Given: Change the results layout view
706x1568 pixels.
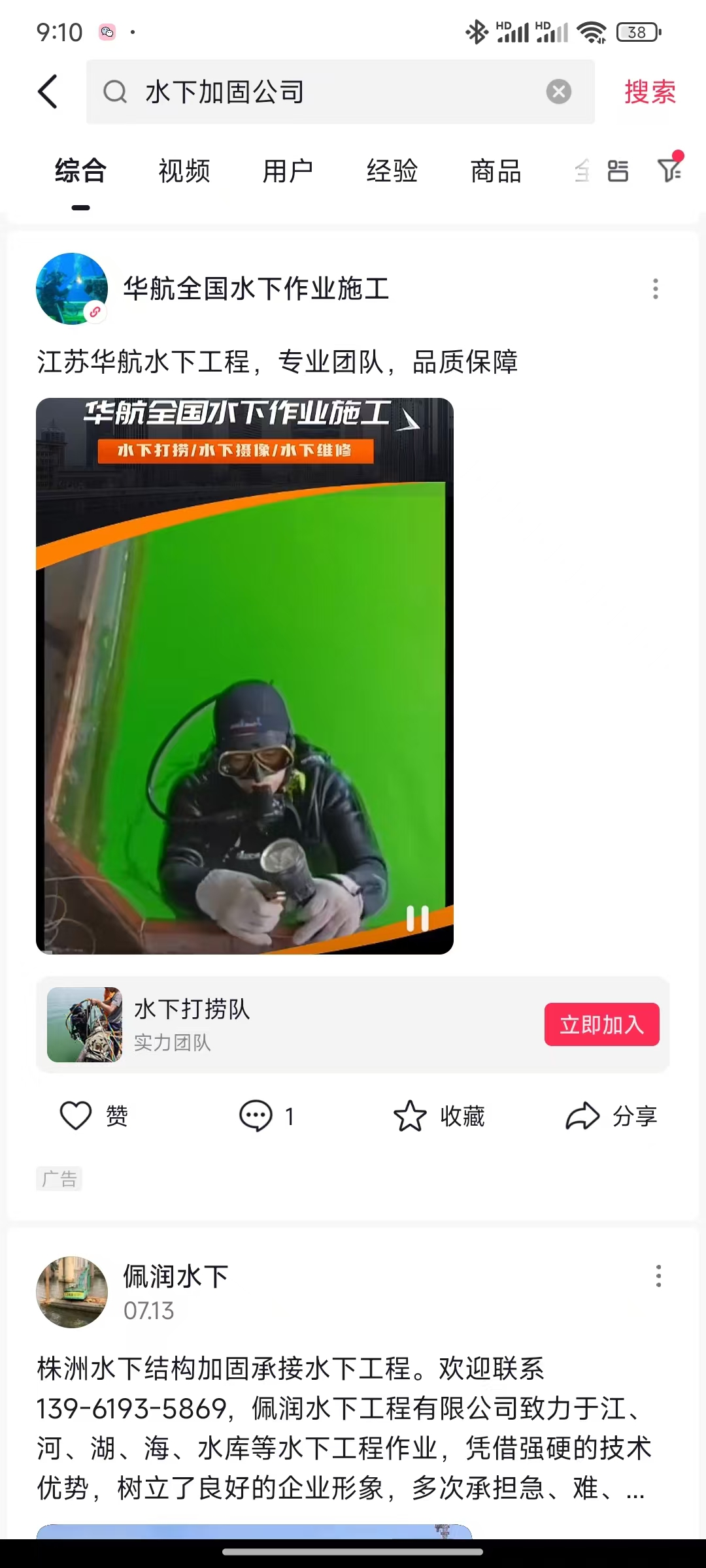Looking at the screenshot, I should 618,171.
